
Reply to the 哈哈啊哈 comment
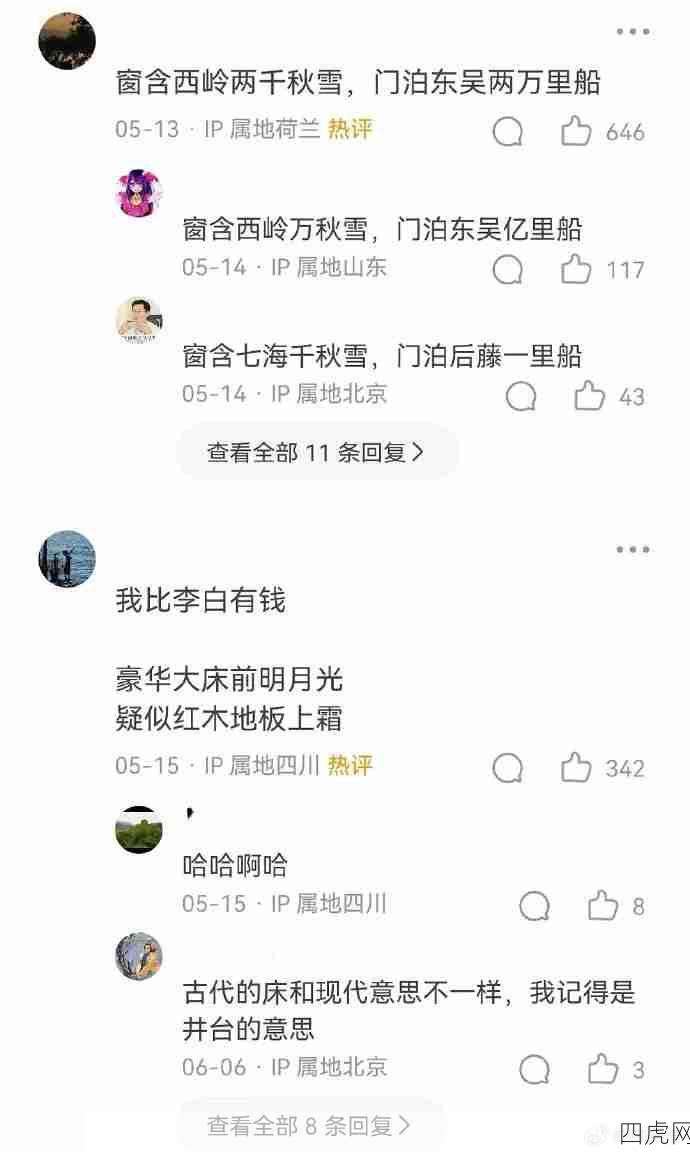pos(534,906)
